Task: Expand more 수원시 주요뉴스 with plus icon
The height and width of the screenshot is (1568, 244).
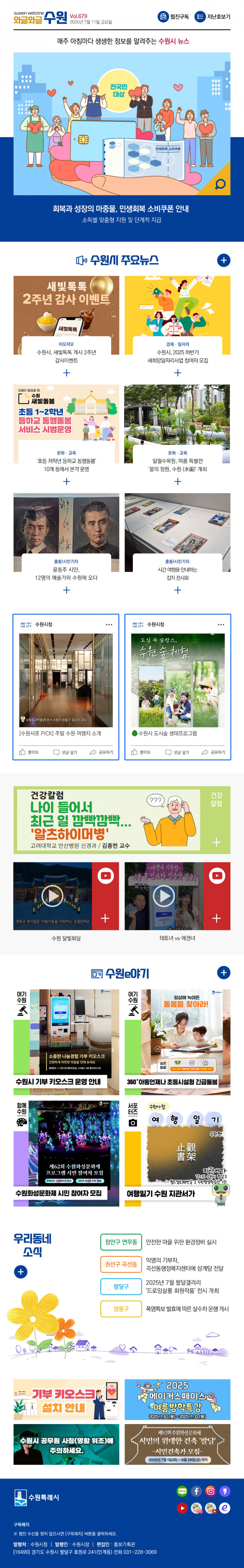Action: [x=223, y=260]
